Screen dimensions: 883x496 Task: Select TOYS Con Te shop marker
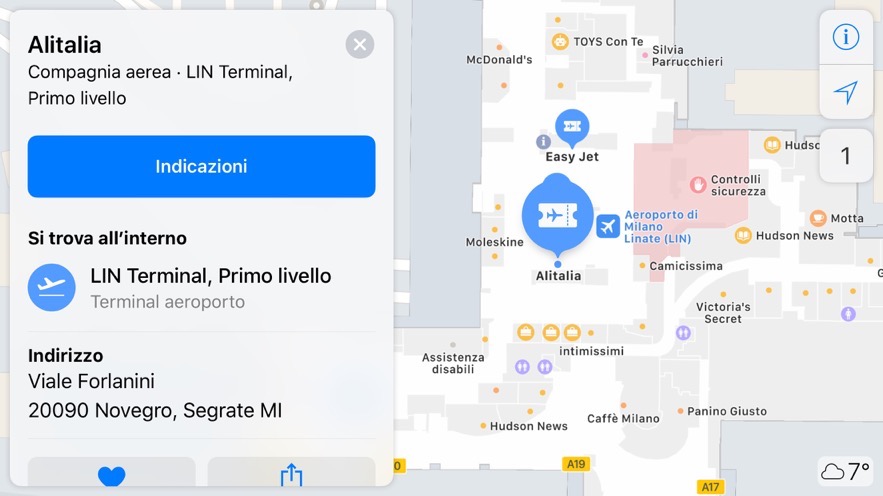560,41
